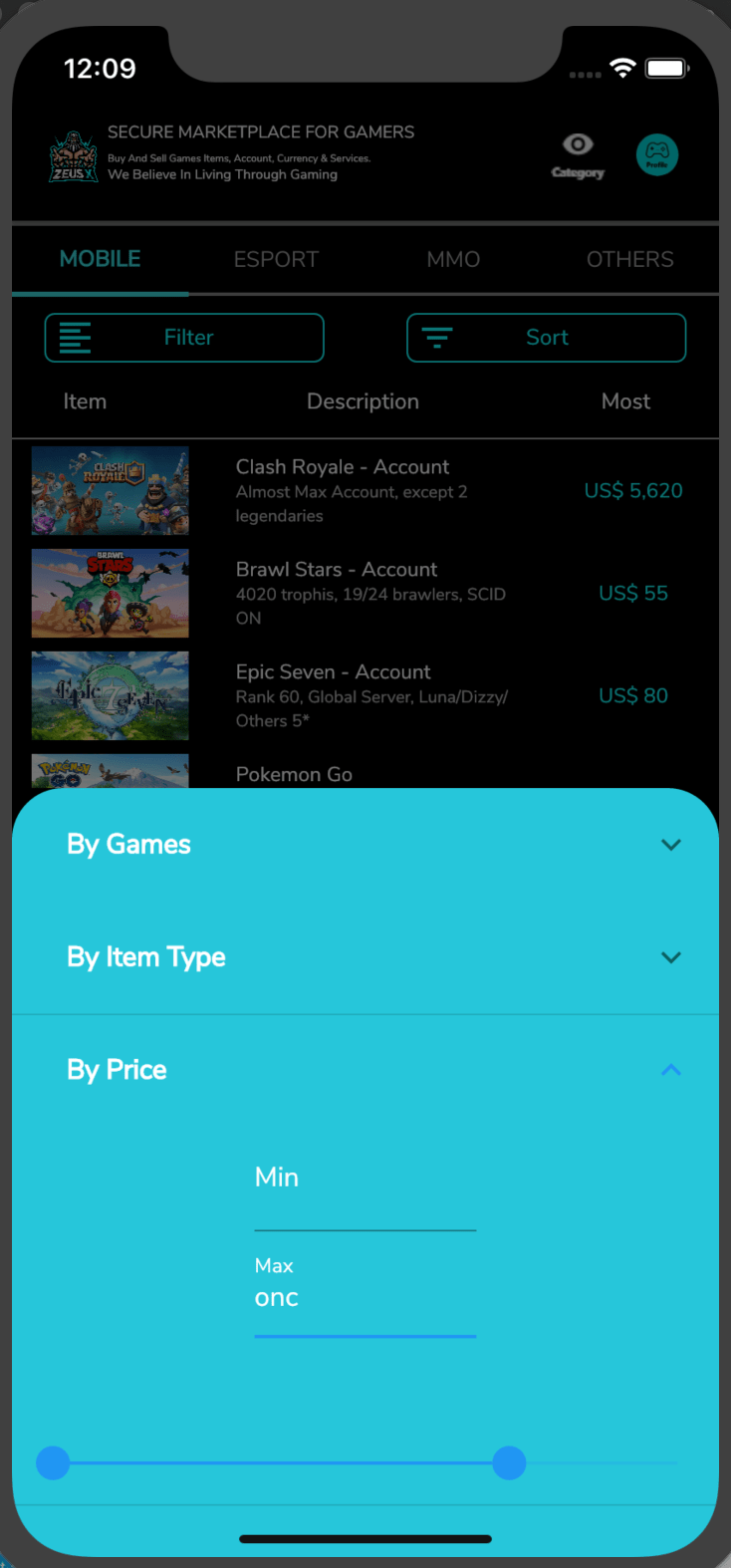Open the Clash Royale account thumbnail
Image resolution: width=731 pixels, height=1568 pixels.
click(x=110, y=490)
